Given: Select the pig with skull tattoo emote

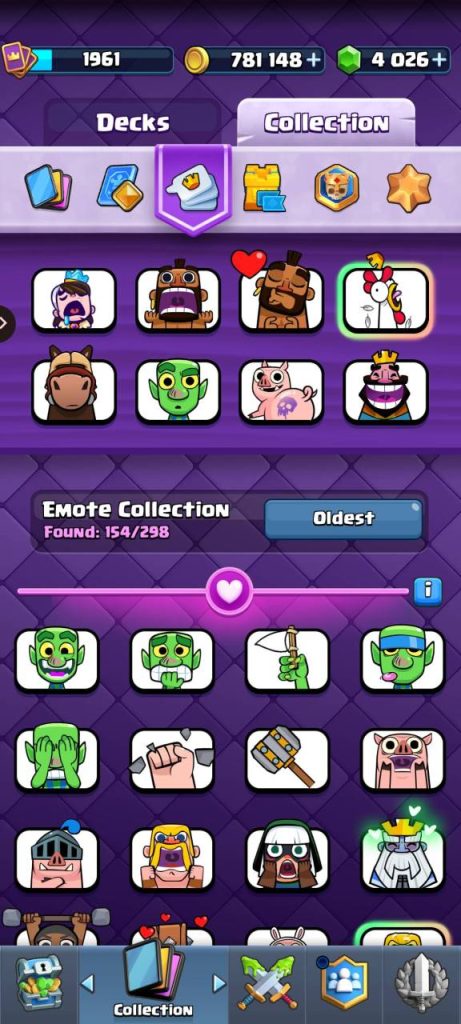Looking at the screenshot, I should (x=281, y=391).
